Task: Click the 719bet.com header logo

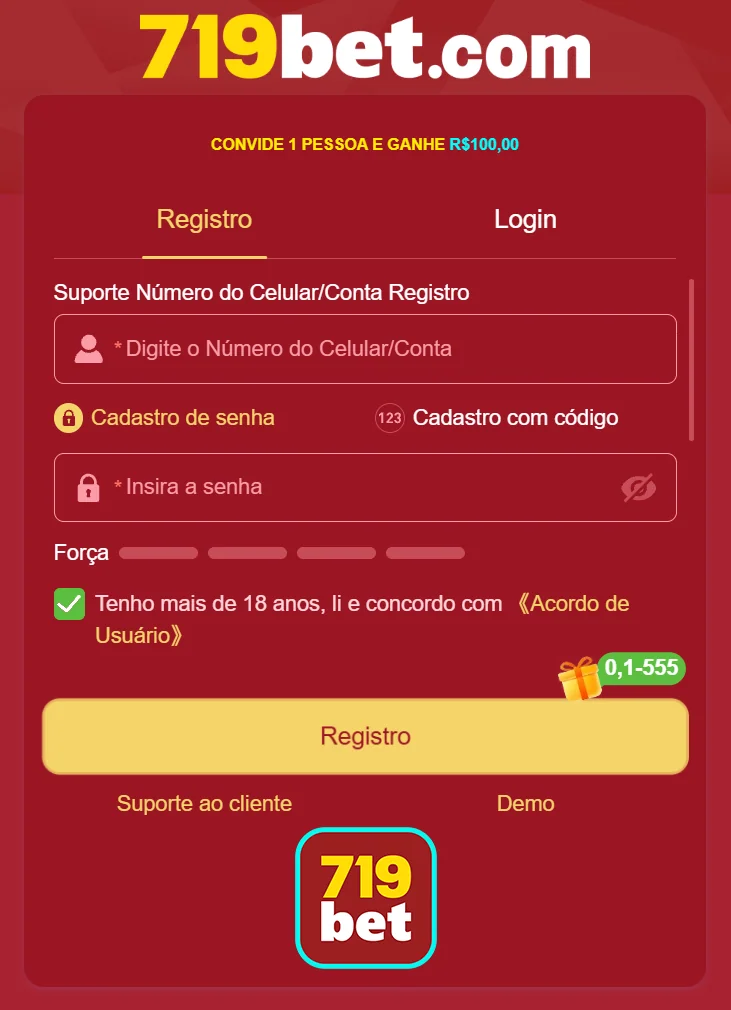Action: (x=366, y=49)
